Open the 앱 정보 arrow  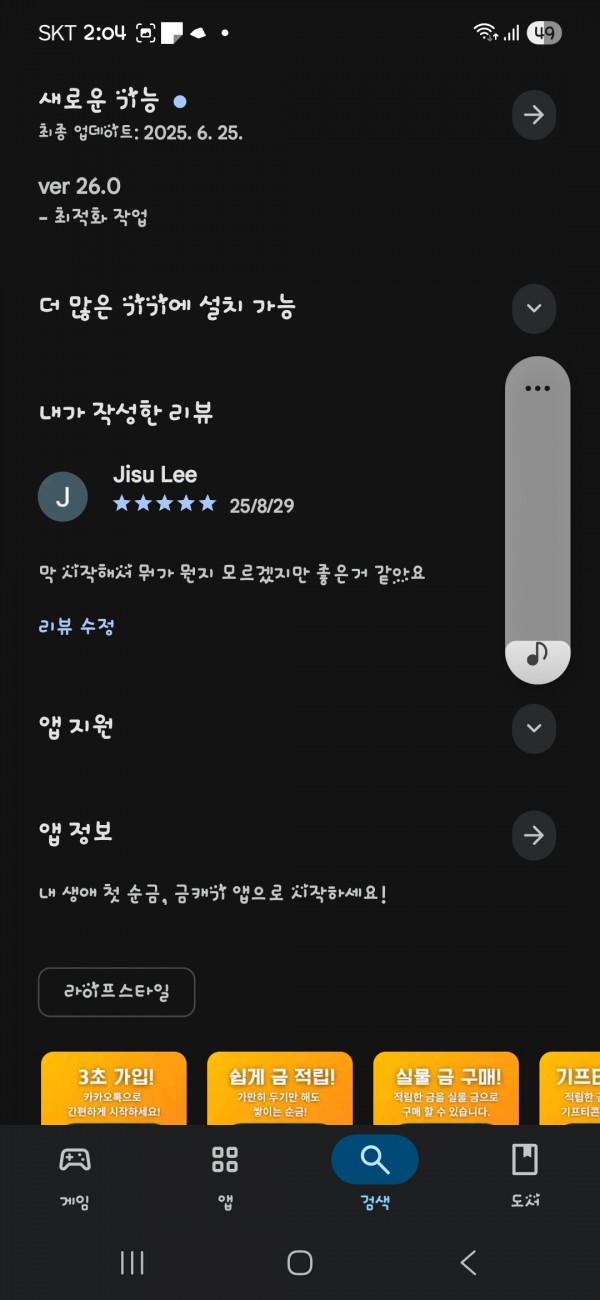coord(534,835)
